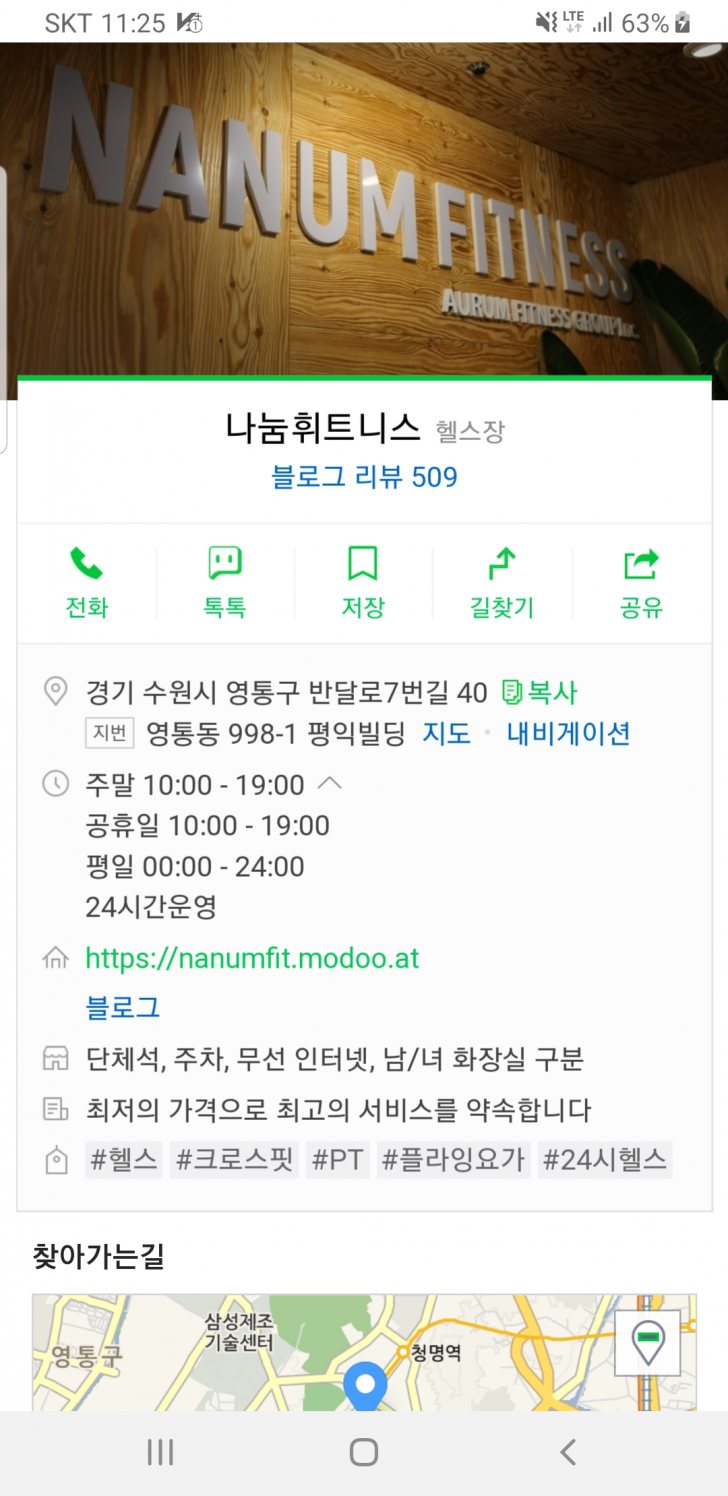The width and height of the screenshot is (728, 1496).
Task: Get directions via 길찾기
Action: 501,583
